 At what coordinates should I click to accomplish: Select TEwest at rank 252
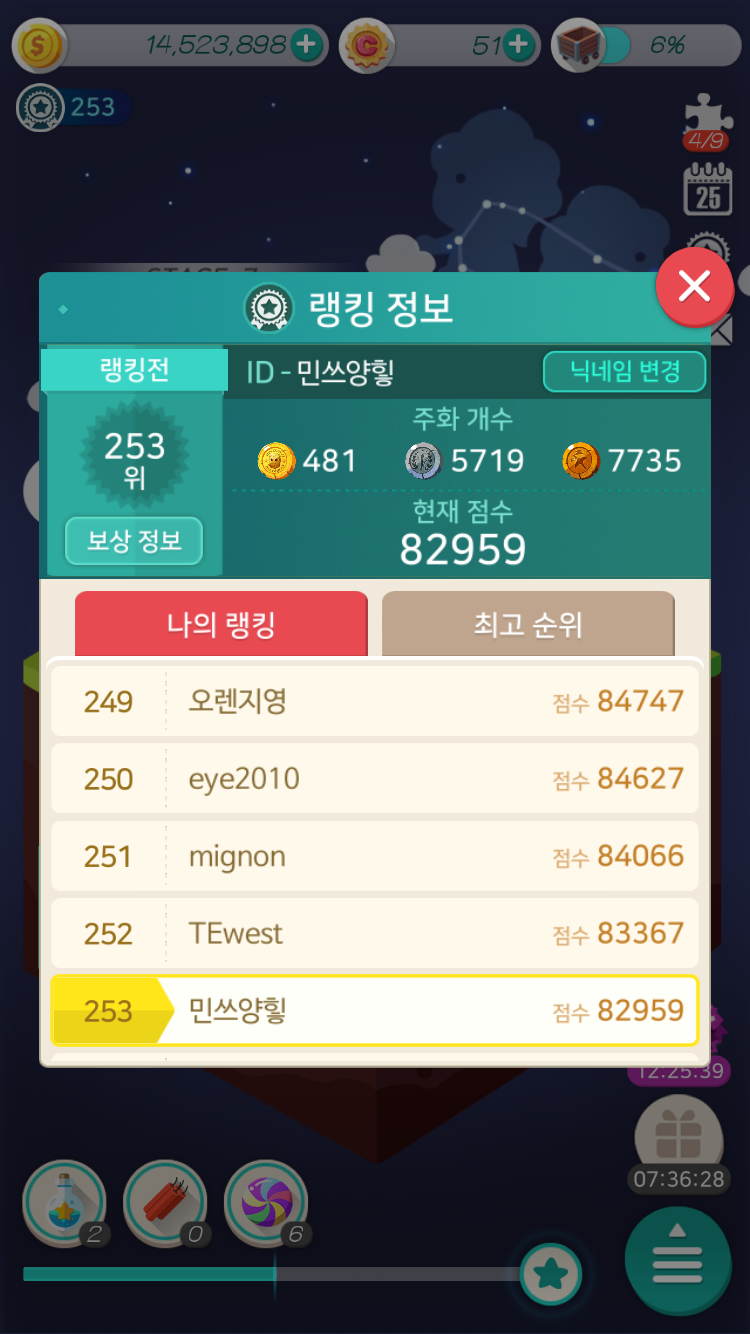coord(375,933)
